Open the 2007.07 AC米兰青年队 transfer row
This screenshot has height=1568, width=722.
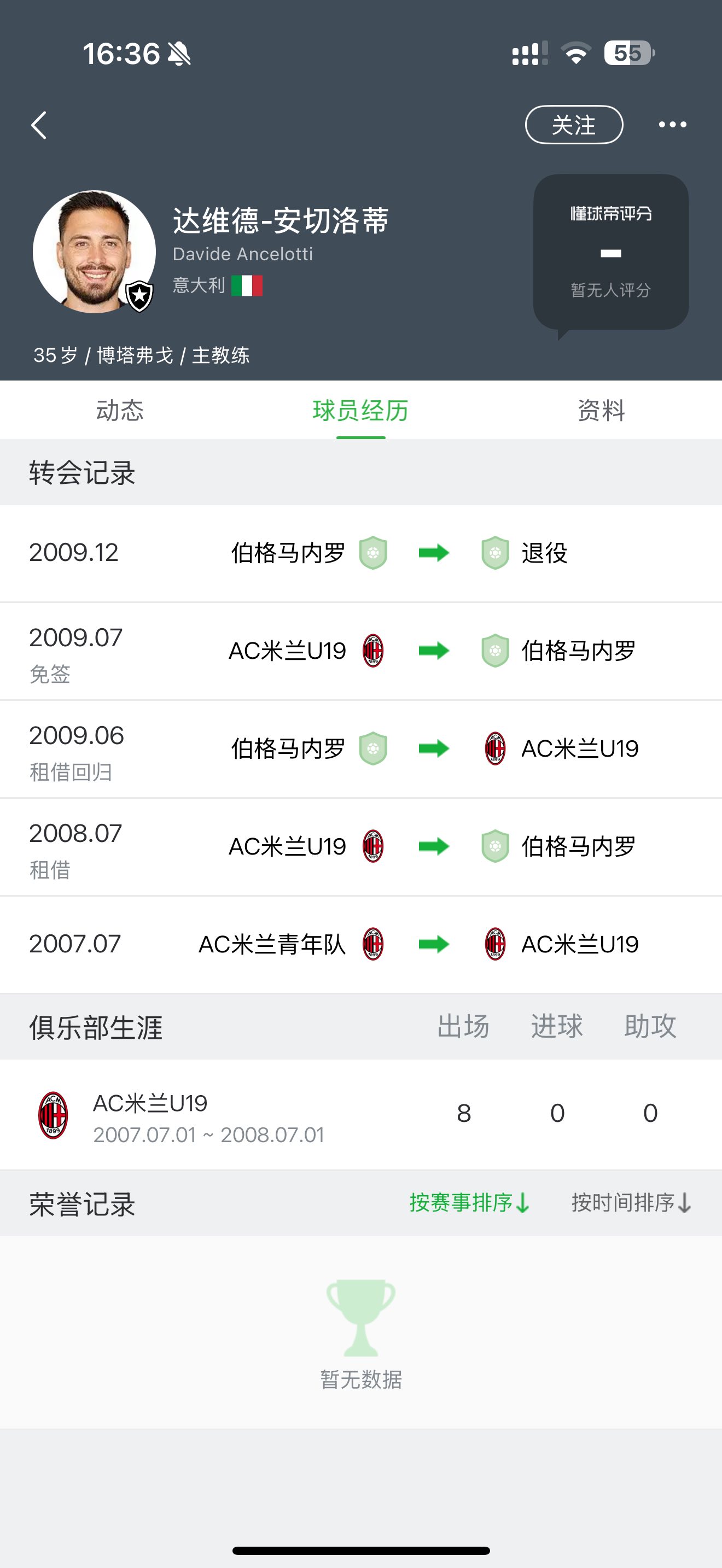[x=361, y=945]
